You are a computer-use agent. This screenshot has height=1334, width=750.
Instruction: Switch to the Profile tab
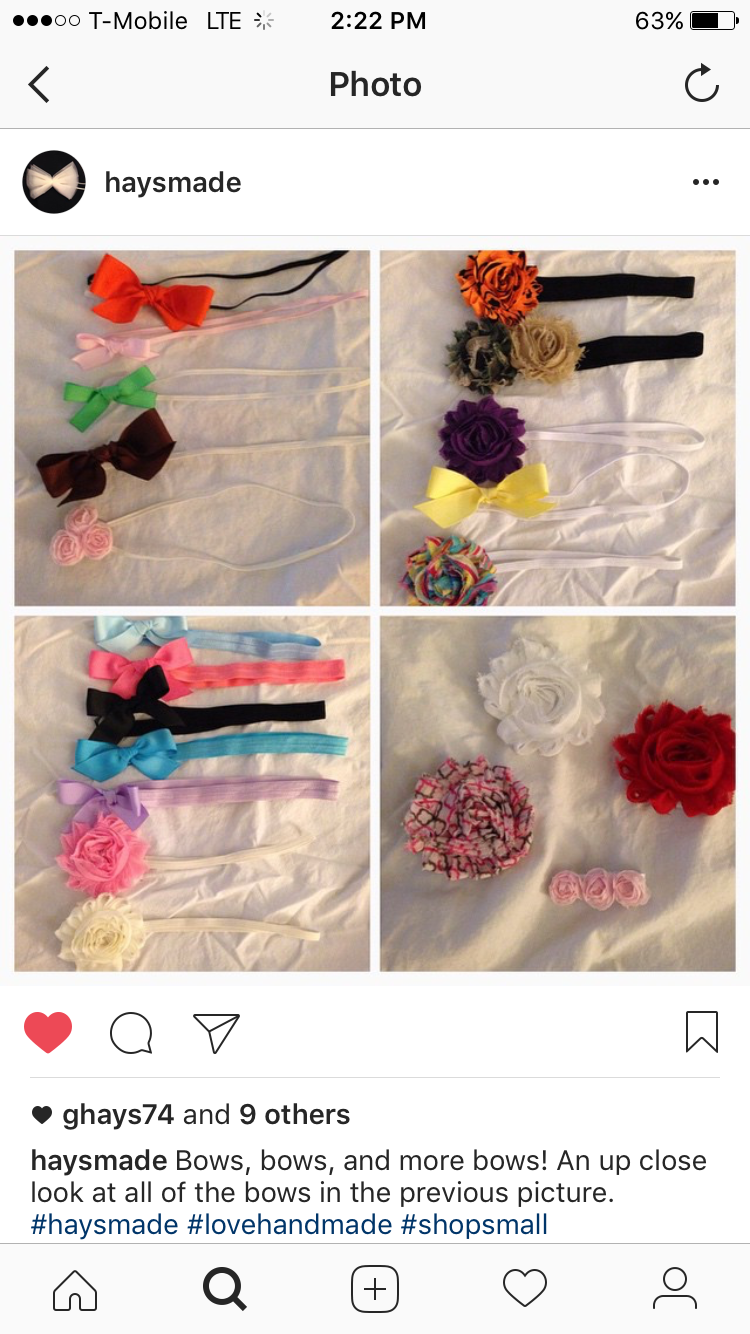coord(675,1289)
